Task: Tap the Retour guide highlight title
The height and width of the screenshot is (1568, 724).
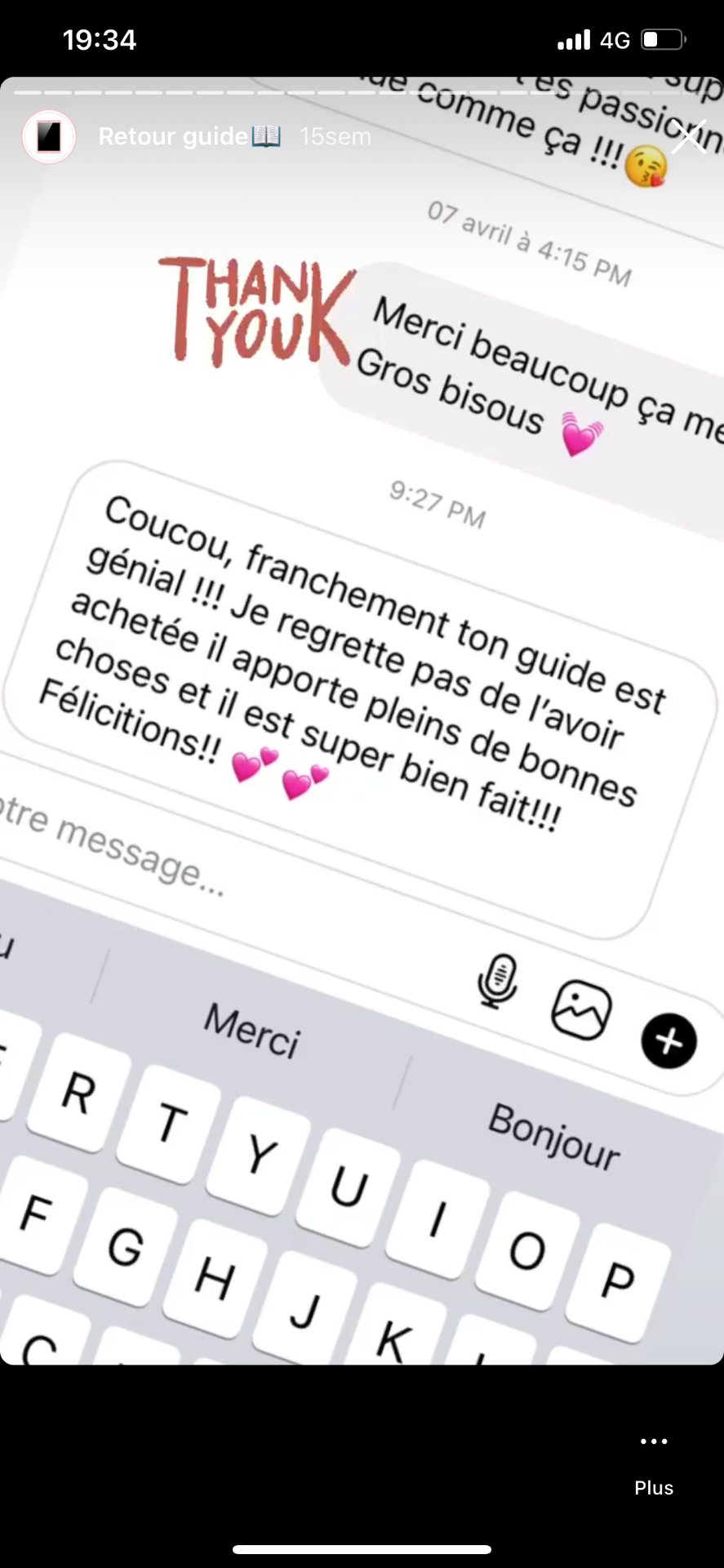Action: pyautogui.click(x=189, y=136)
